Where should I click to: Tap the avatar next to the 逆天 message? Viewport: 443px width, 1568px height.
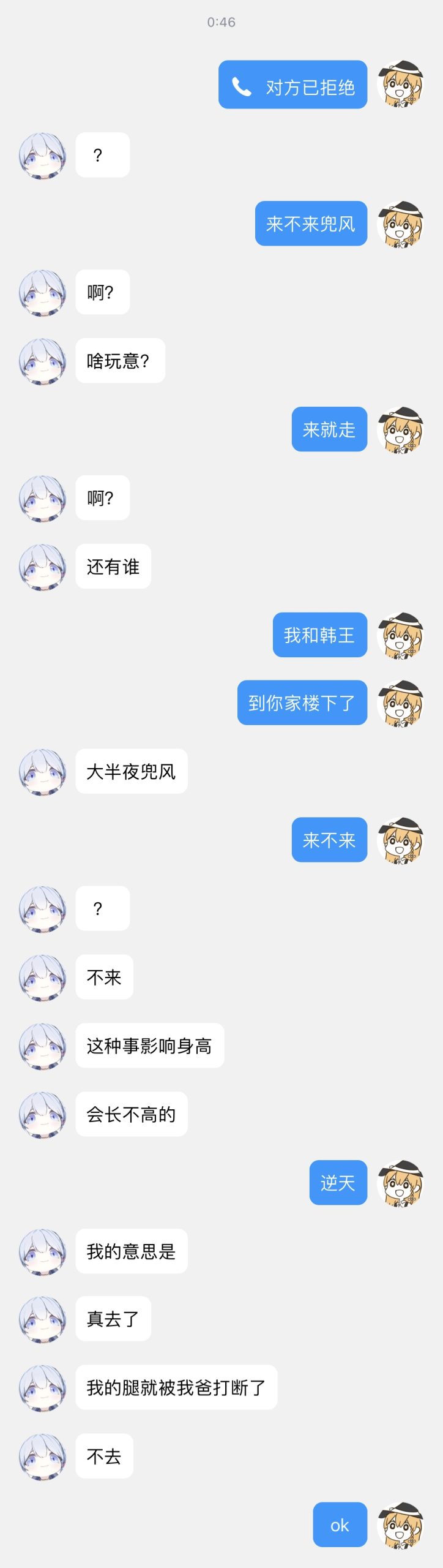[x=401, y=1183]
